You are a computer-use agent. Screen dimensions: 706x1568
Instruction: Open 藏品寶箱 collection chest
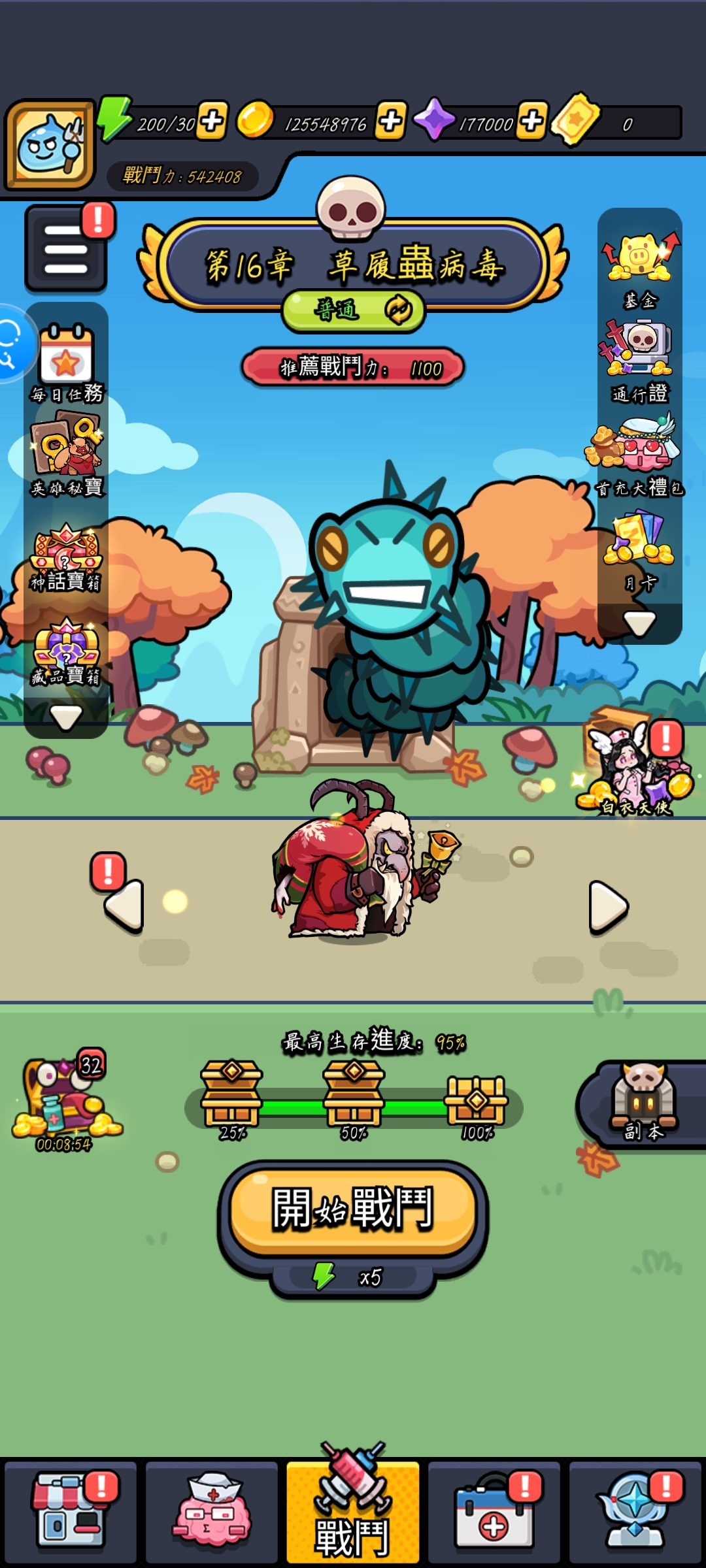click(66, 651)
